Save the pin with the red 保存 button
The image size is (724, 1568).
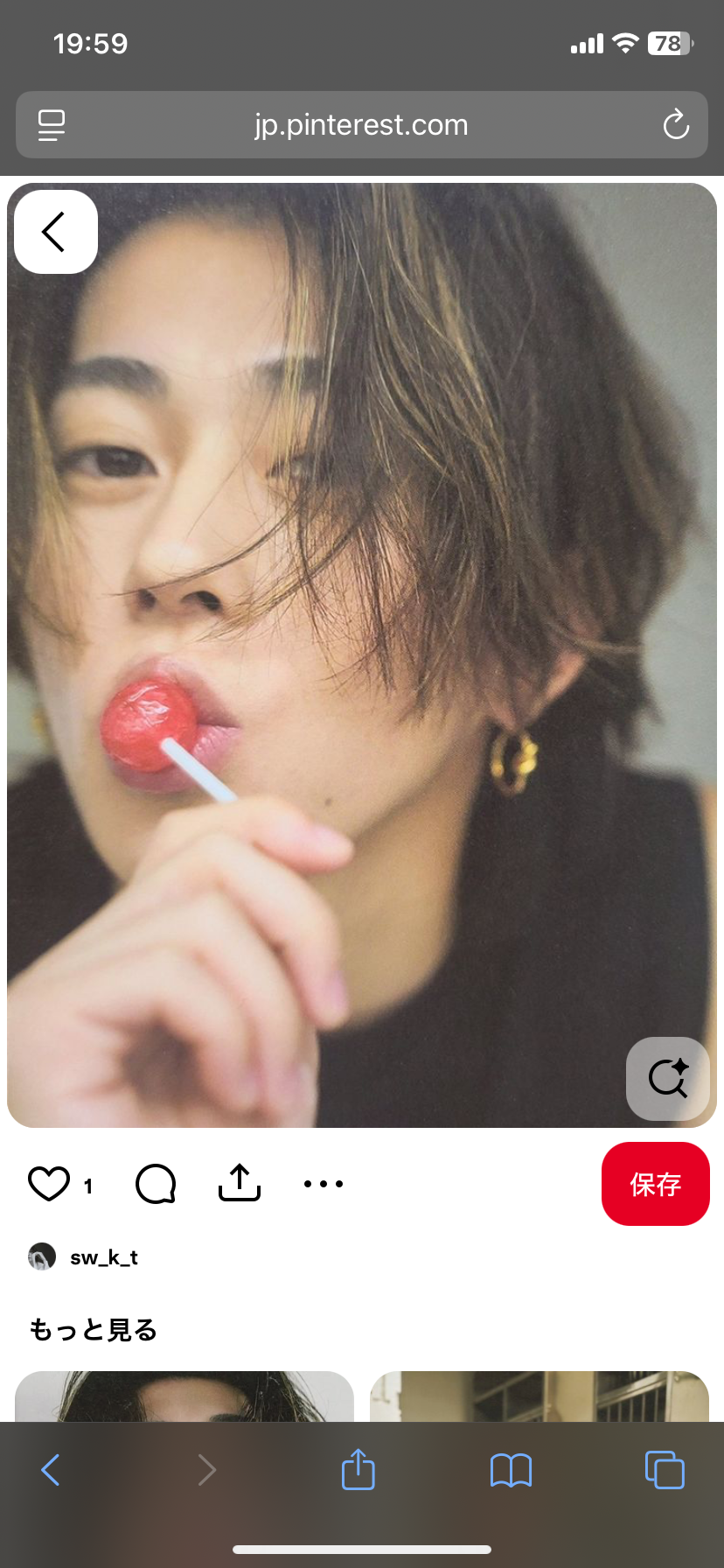click(655, 1184)
